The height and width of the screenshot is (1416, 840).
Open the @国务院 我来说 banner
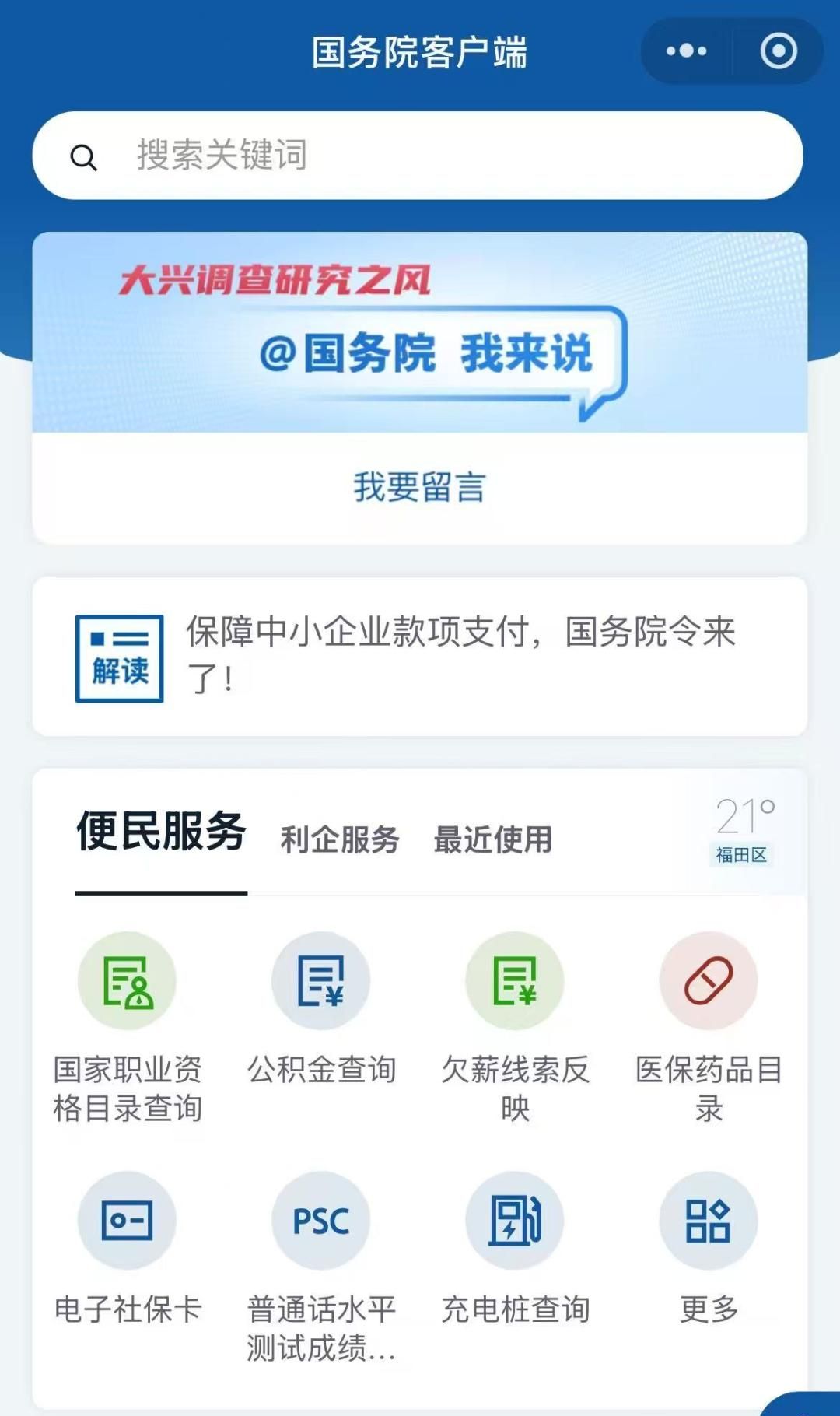419,335
